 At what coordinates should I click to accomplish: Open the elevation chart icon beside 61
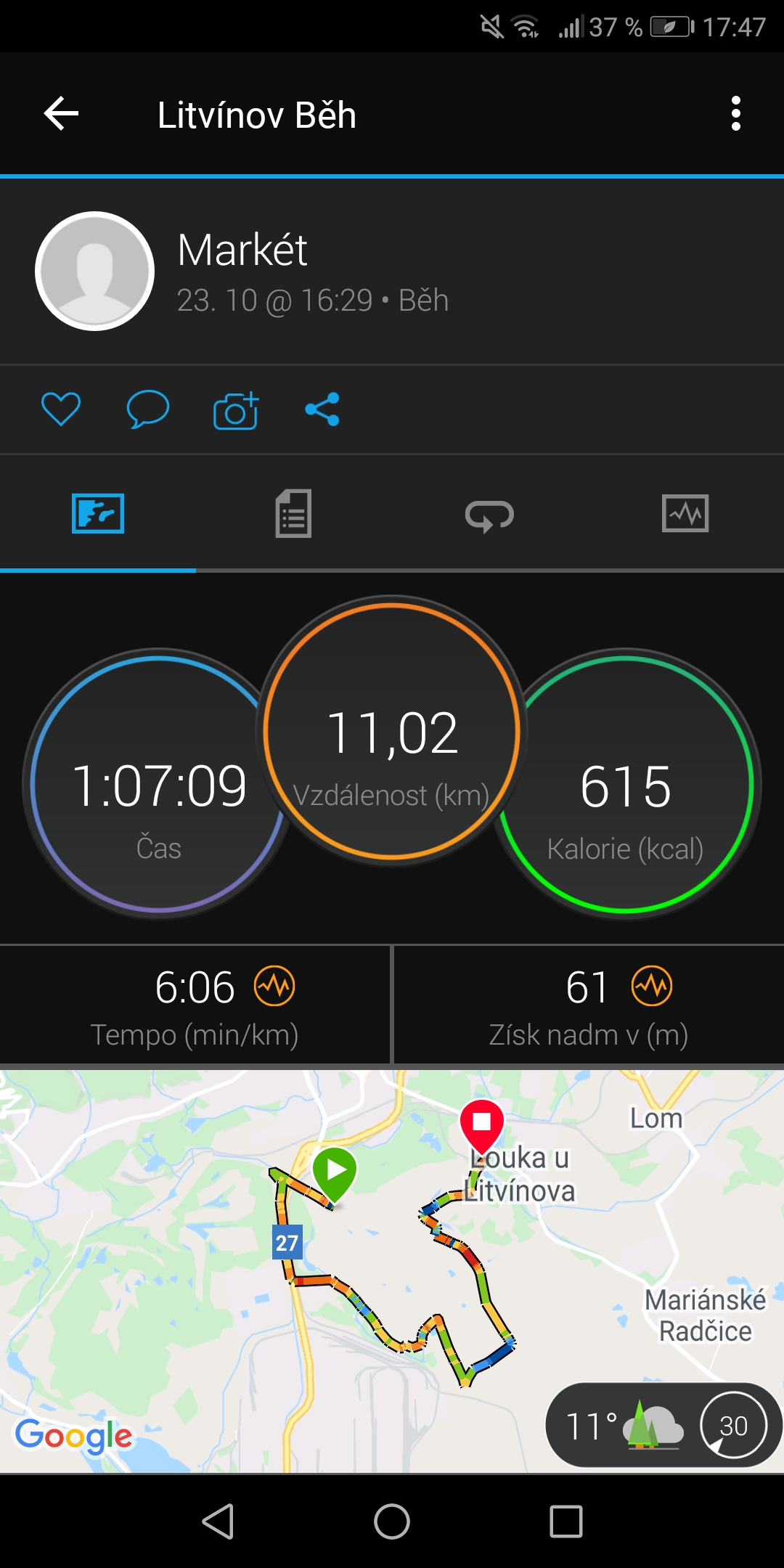(x=652, y=987)
